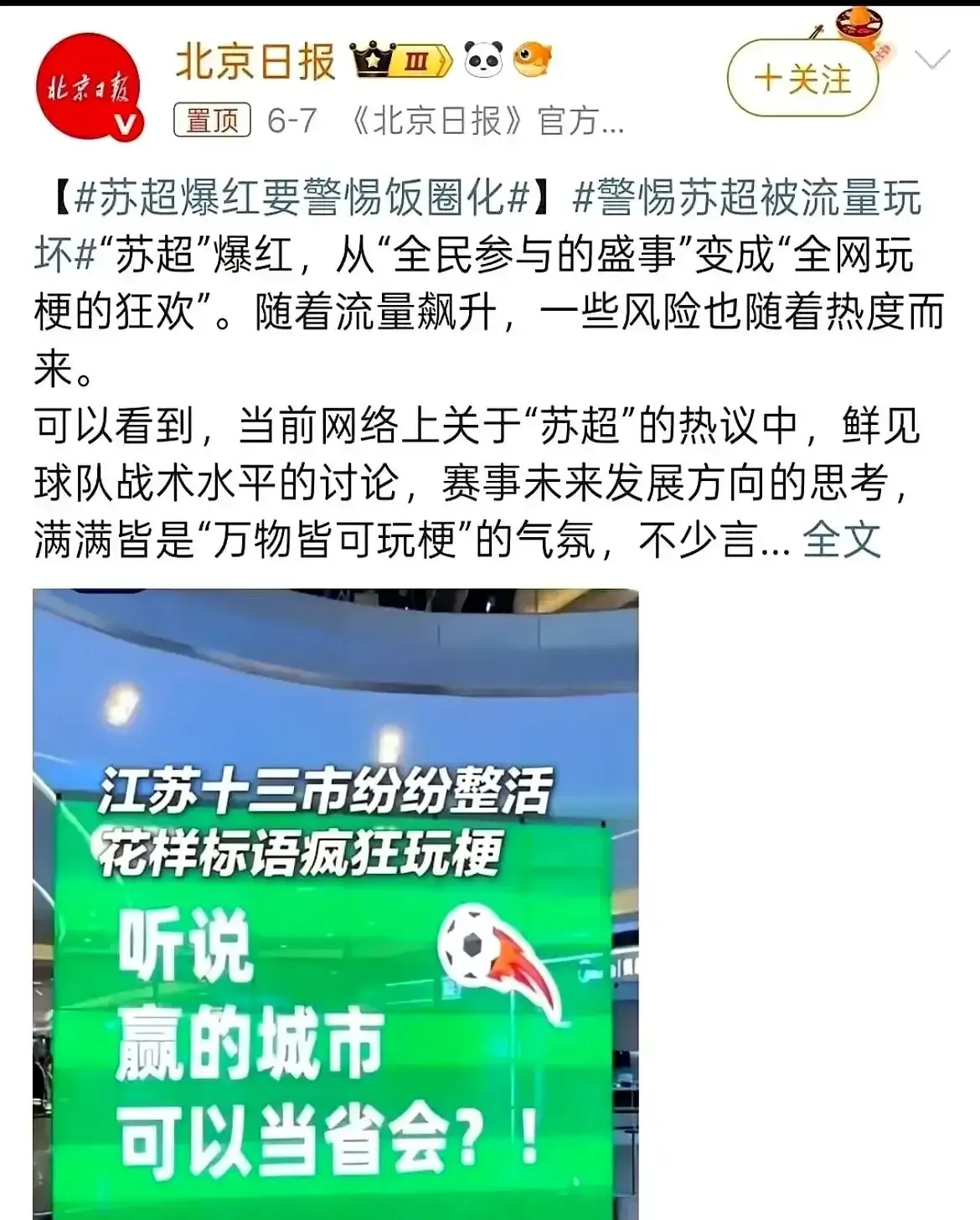Screen dimensions: 980x1220
Task: Click the red V verification badge
Action: 124,121
